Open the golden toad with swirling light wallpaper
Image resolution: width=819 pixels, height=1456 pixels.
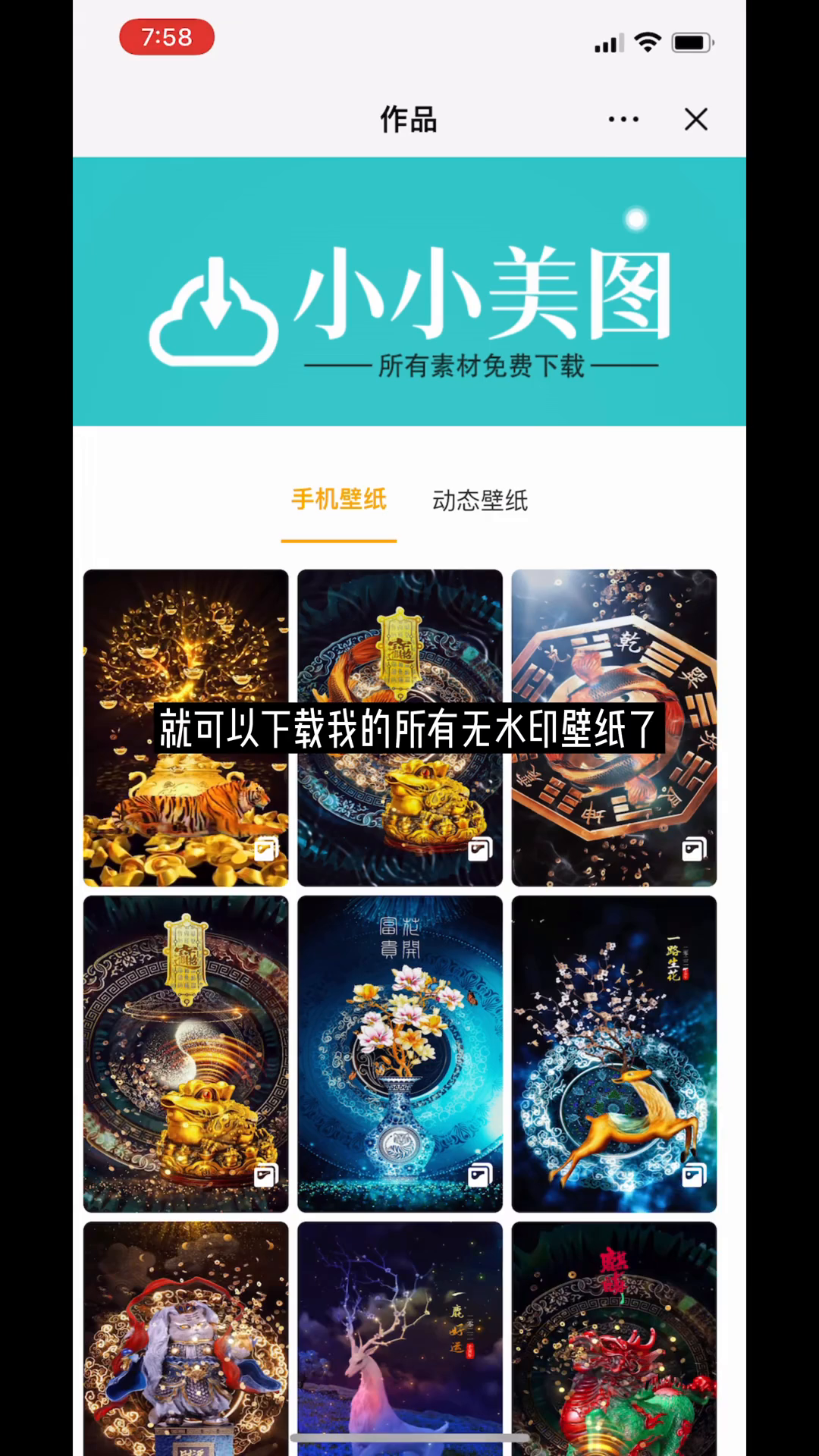point(186,1054)
